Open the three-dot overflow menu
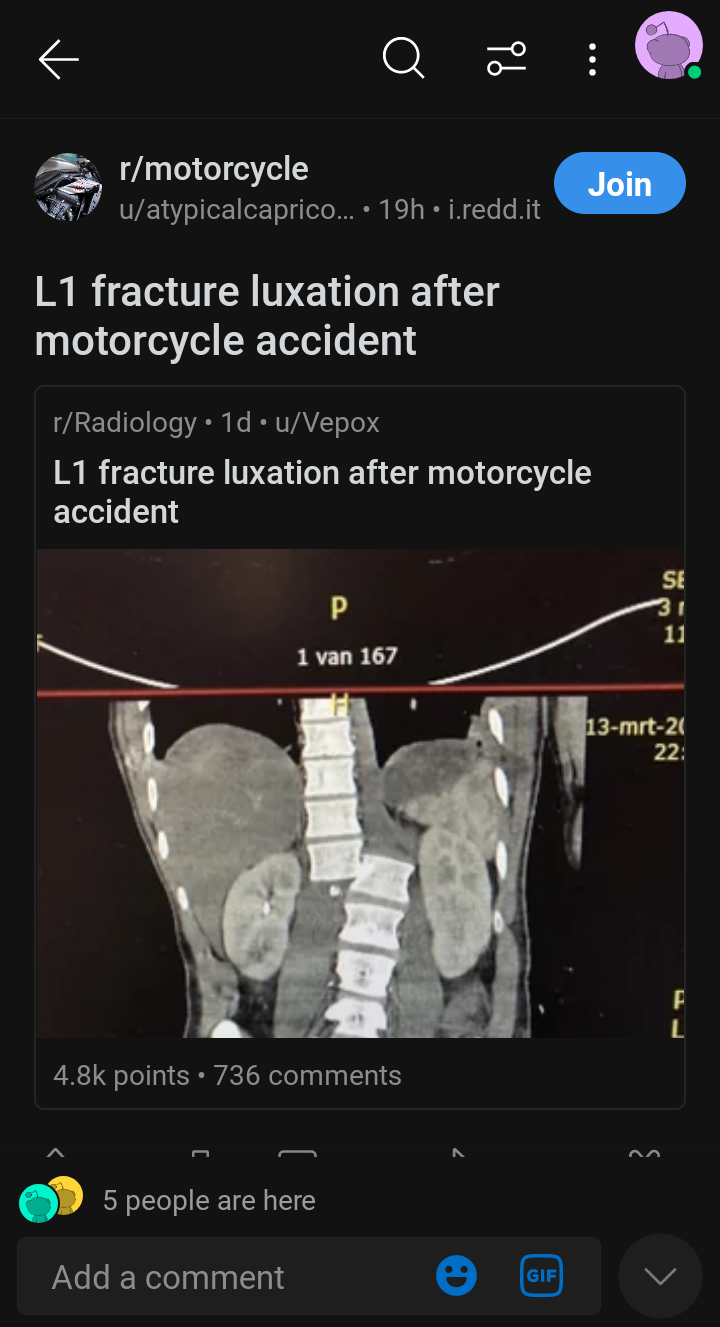The width and height of the screenshot is (720, 1327). click(x=592, y=60)
